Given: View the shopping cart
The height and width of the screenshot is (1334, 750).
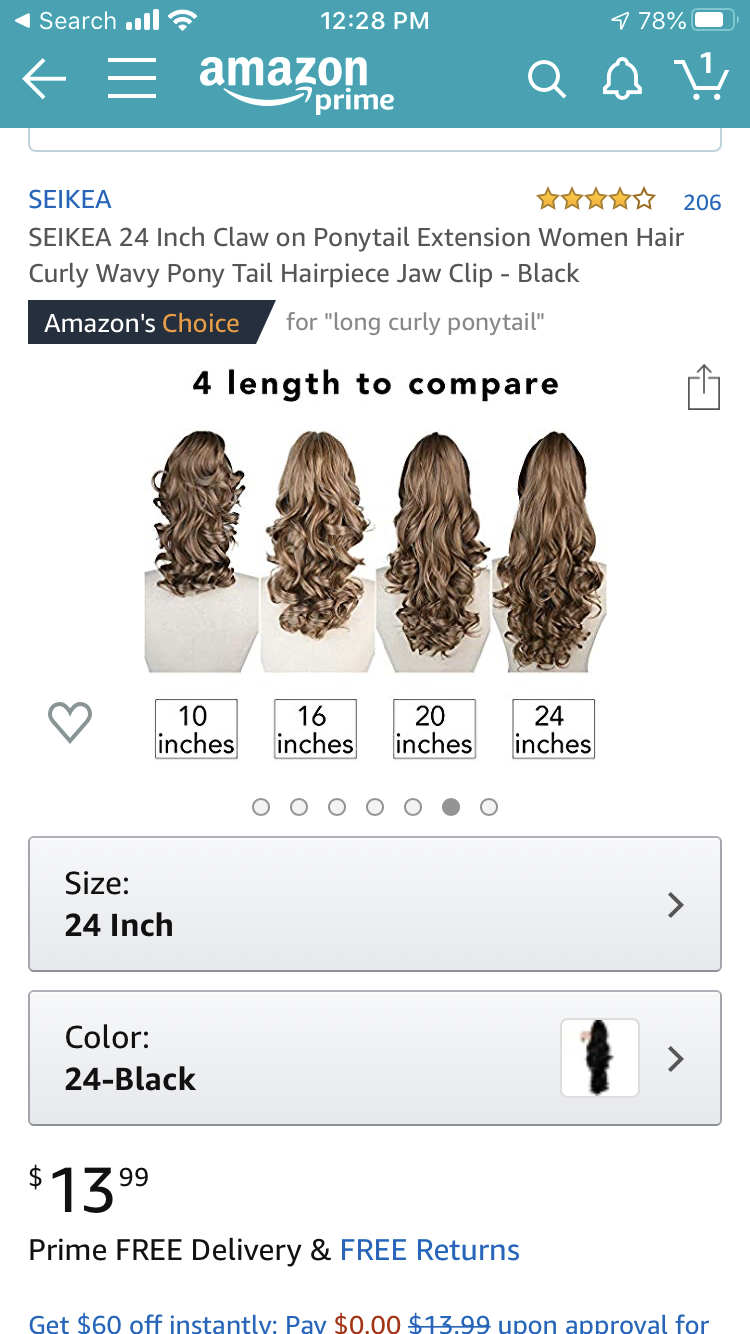Looking at the screenshot, I should point(701,78).
